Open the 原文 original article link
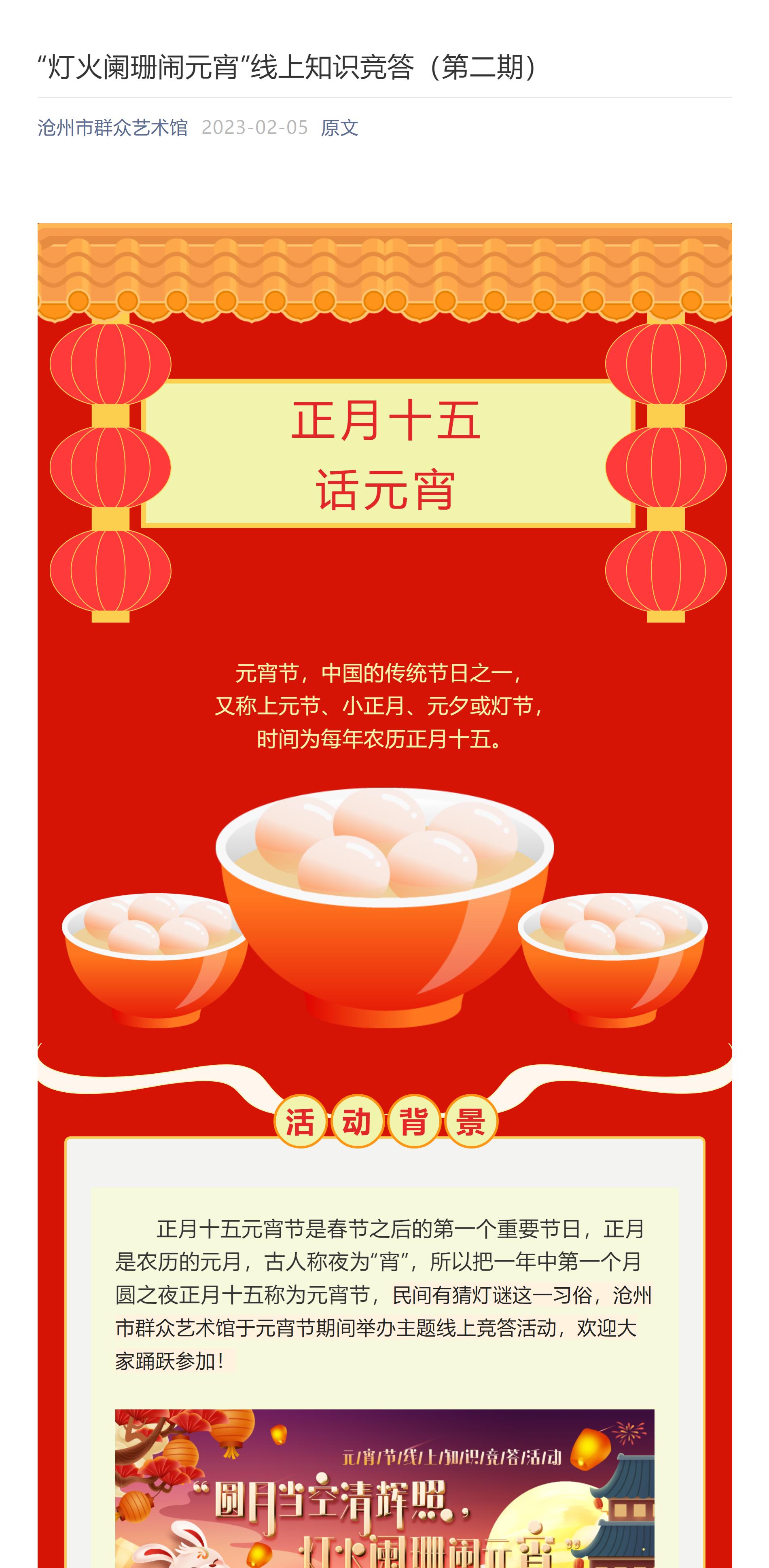This screenshot has height=1568, width=769. (339, 128)
